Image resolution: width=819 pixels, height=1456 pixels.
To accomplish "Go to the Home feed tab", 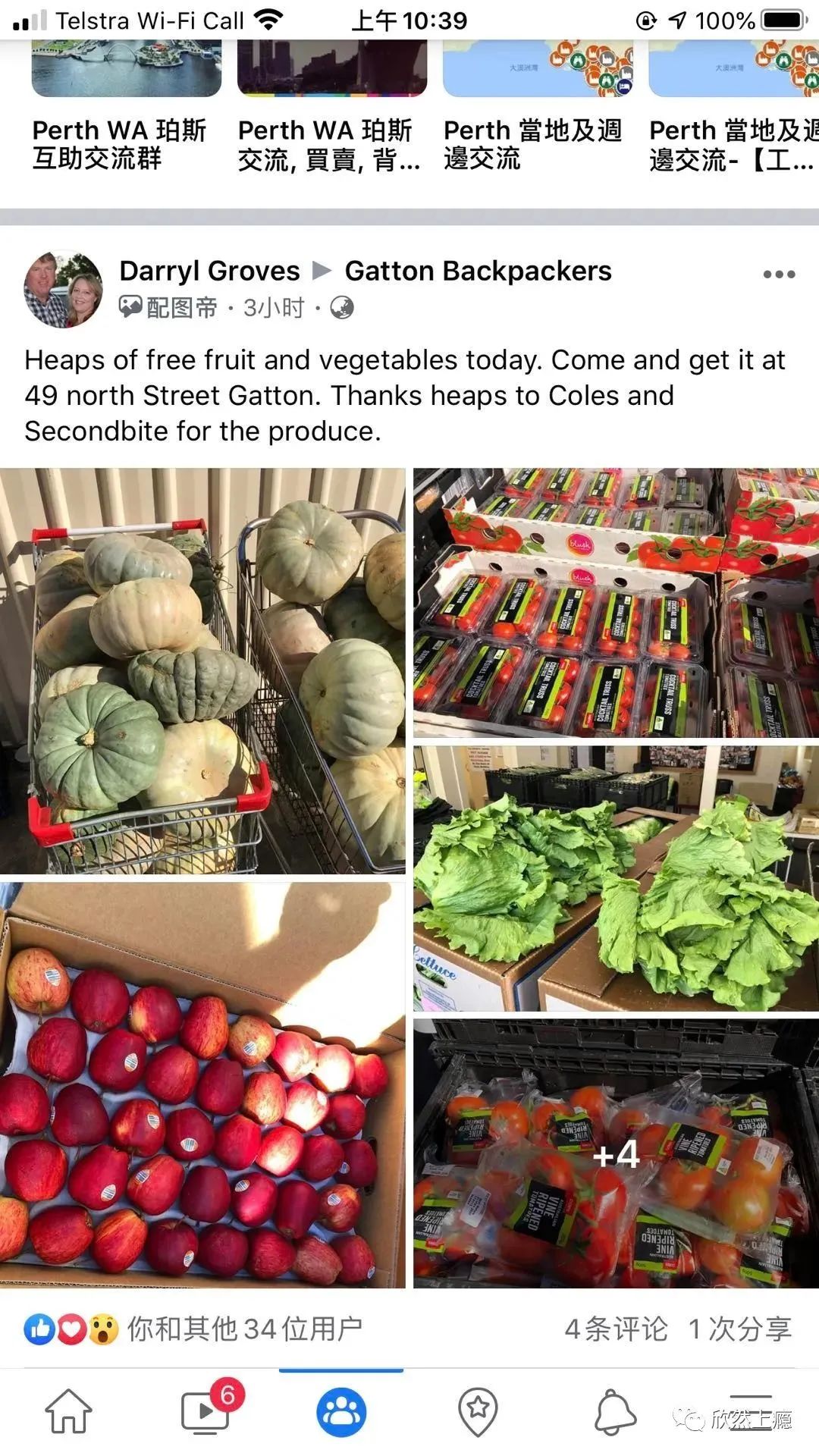I will pos(69,1412).
